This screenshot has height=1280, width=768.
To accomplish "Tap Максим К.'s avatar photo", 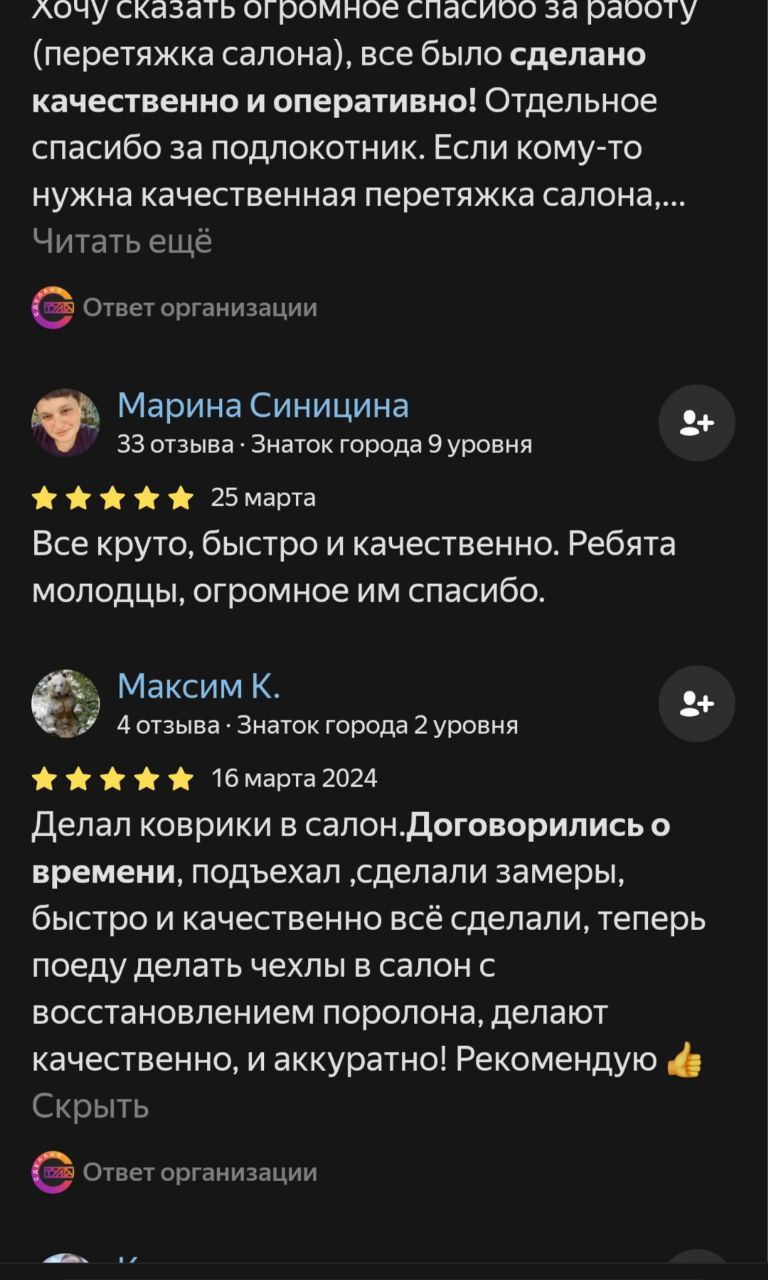I will [66, 704].
